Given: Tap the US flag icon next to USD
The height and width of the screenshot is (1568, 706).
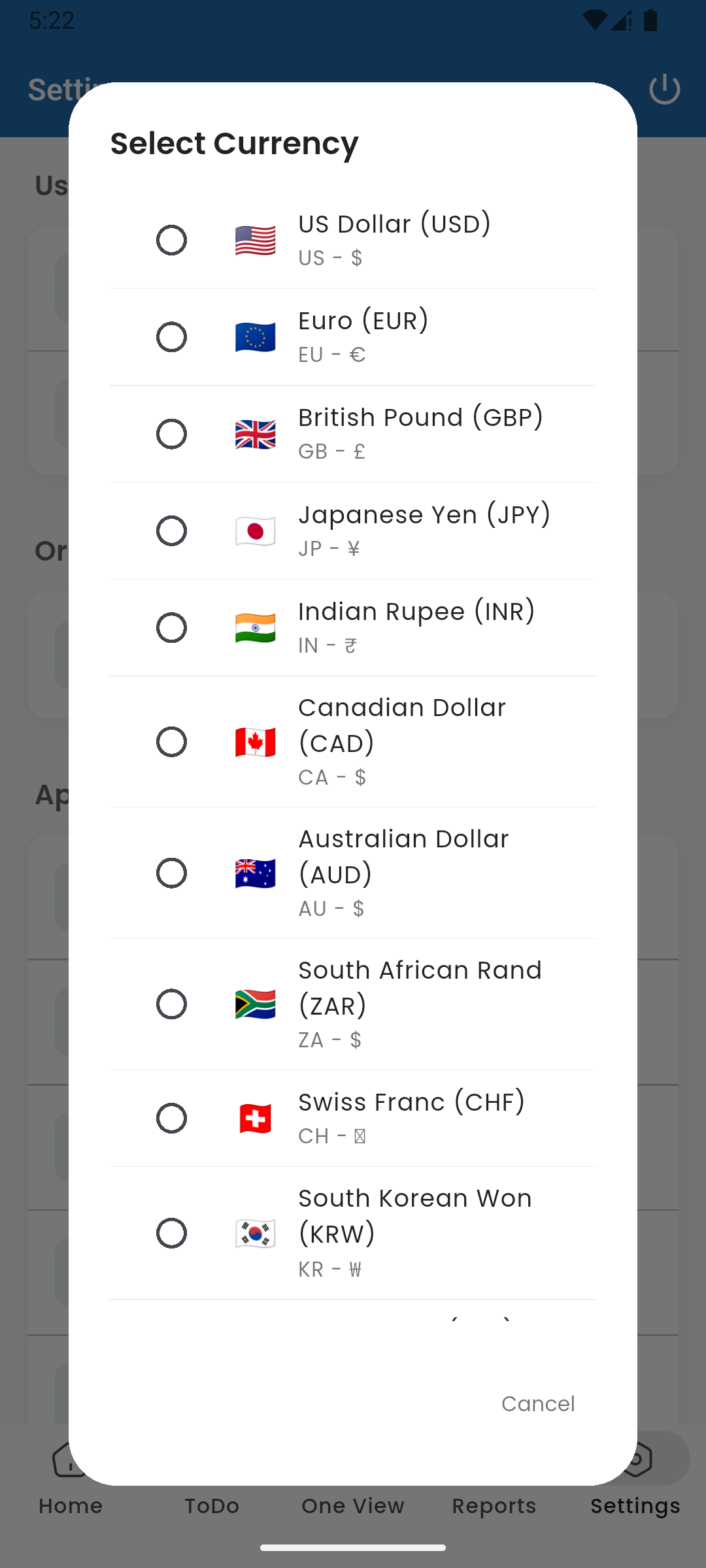Looking at the screenshot, I should pos(255,240).
